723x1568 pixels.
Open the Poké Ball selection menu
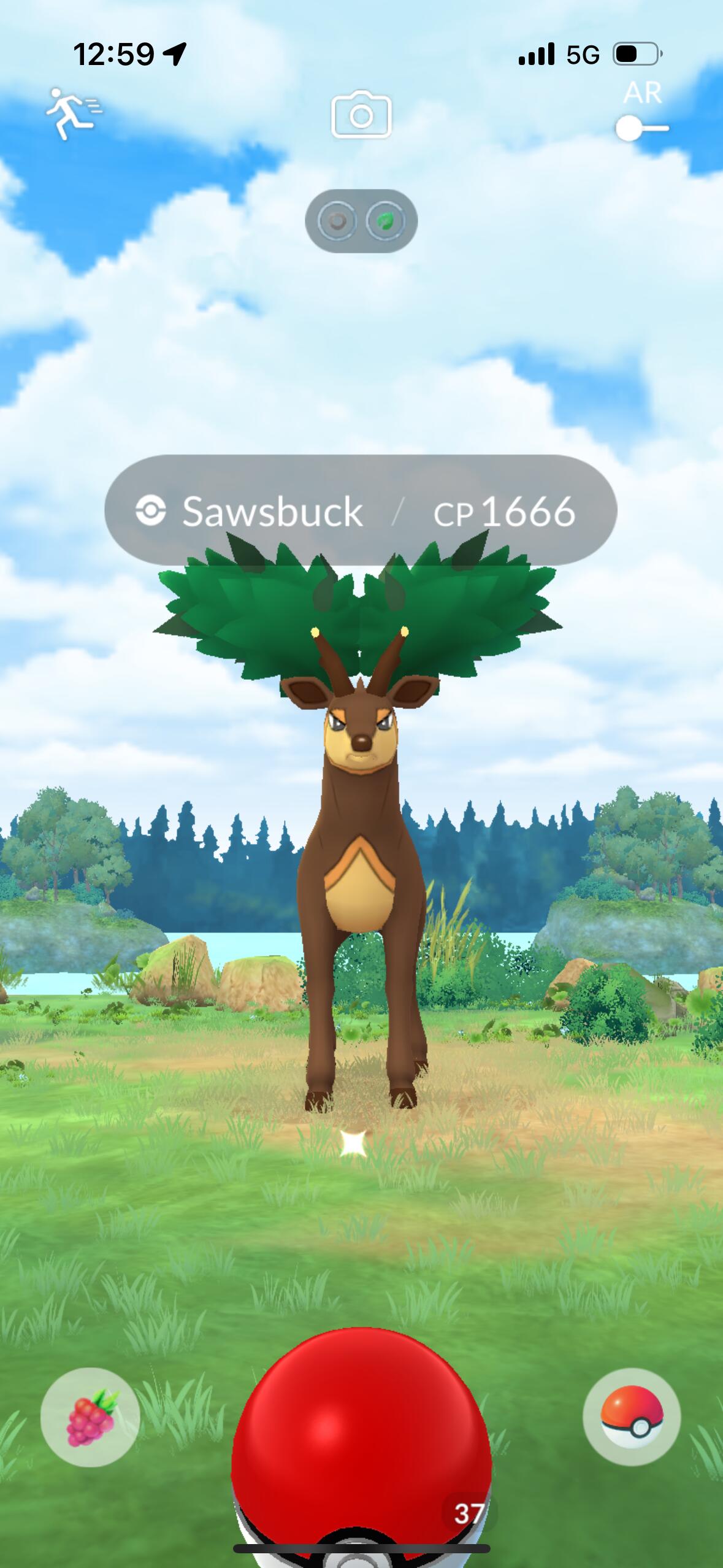[632, 1417]
